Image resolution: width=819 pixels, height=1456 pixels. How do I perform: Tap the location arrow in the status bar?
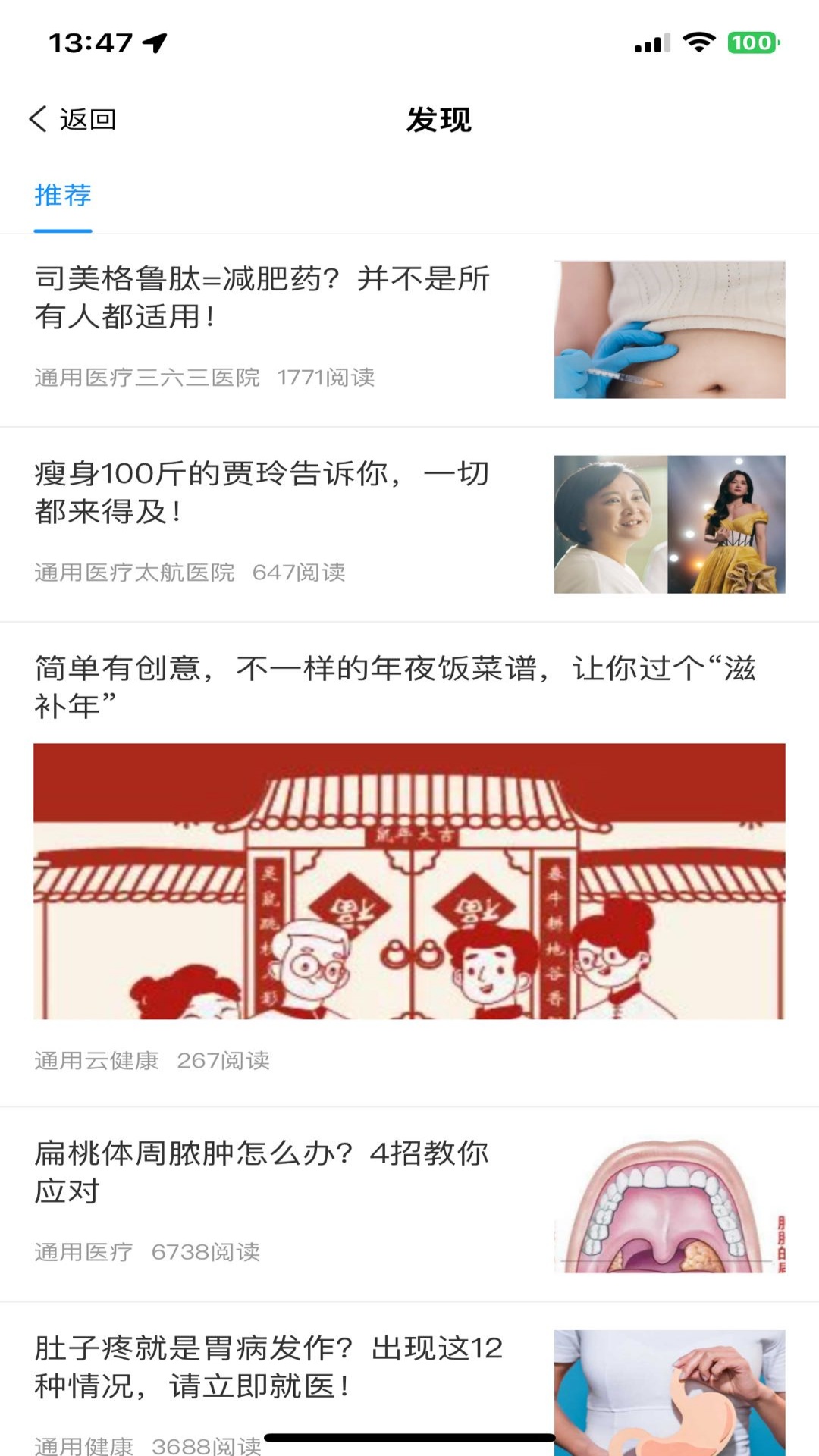tap(155, 42)
